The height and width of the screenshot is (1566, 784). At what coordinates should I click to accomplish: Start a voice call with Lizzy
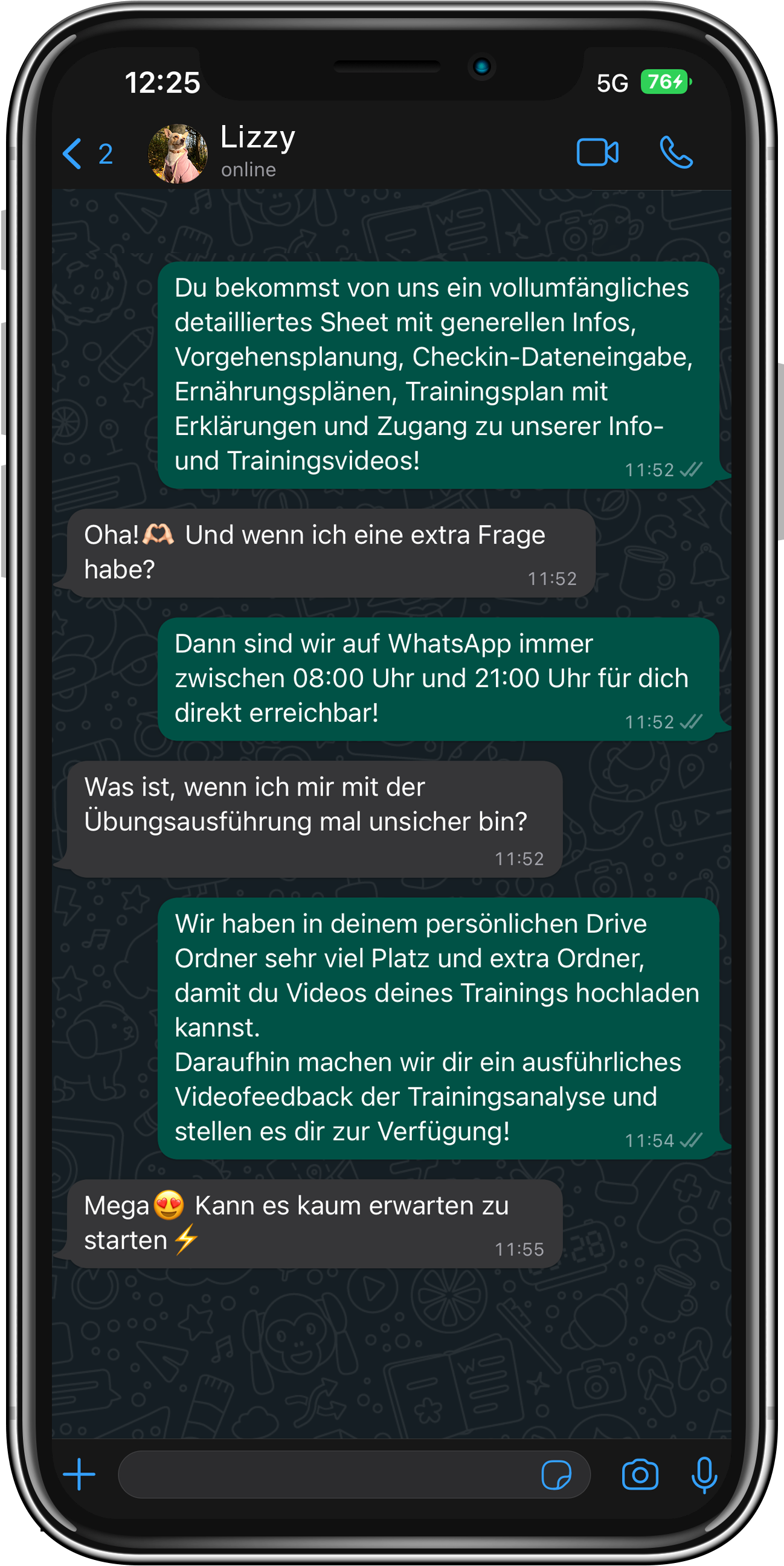point(676,152)
